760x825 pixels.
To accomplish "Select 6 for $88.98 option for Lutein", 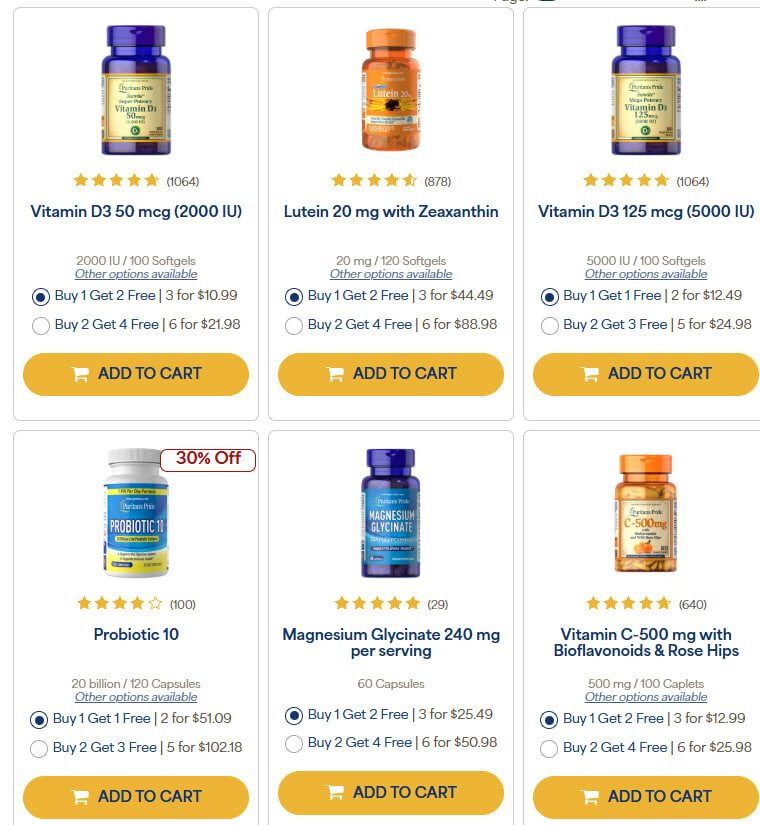I will pos(294,325).
